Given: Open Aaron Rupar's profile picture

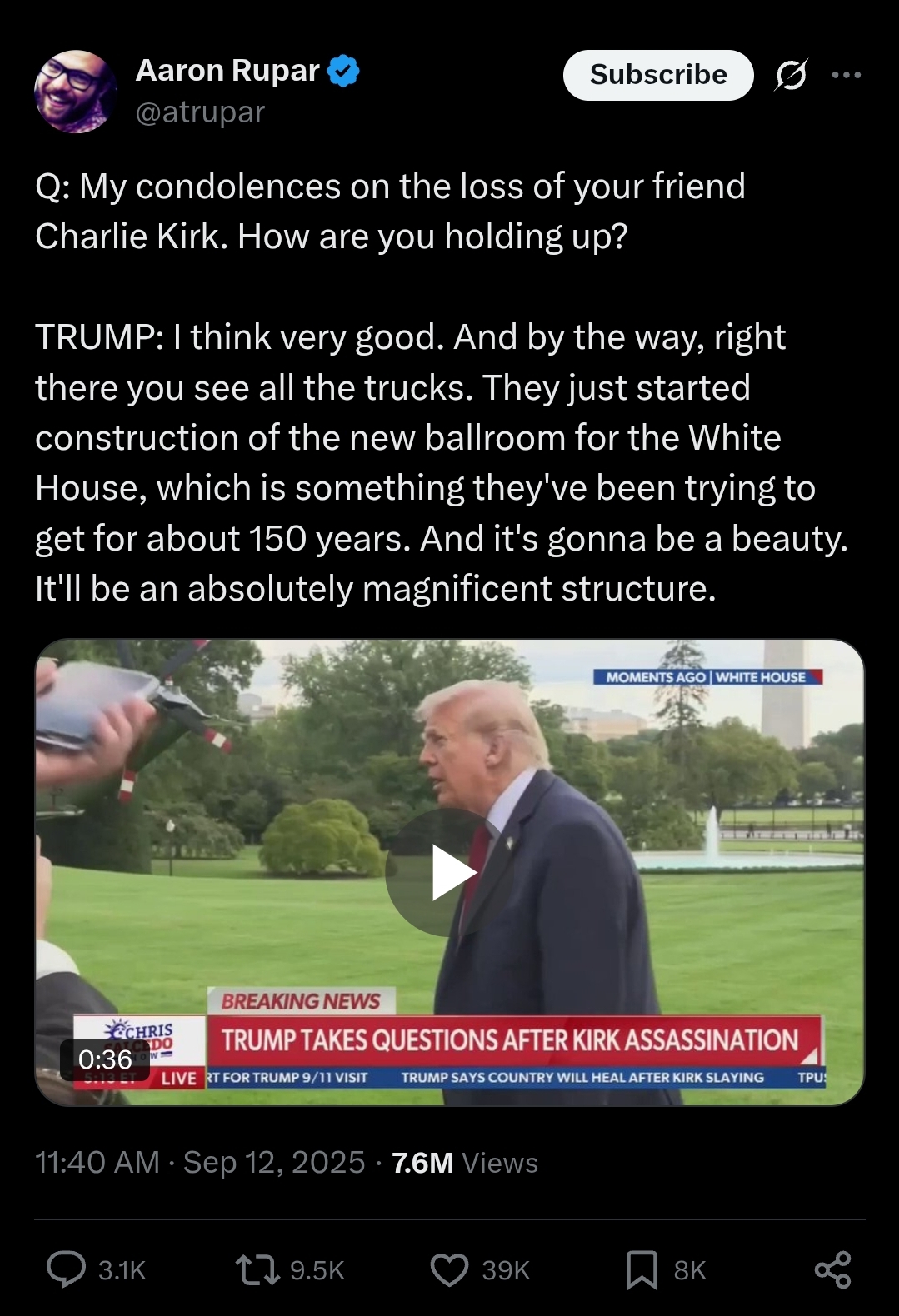Looking at the screenshot, I should tap(75, 92).
